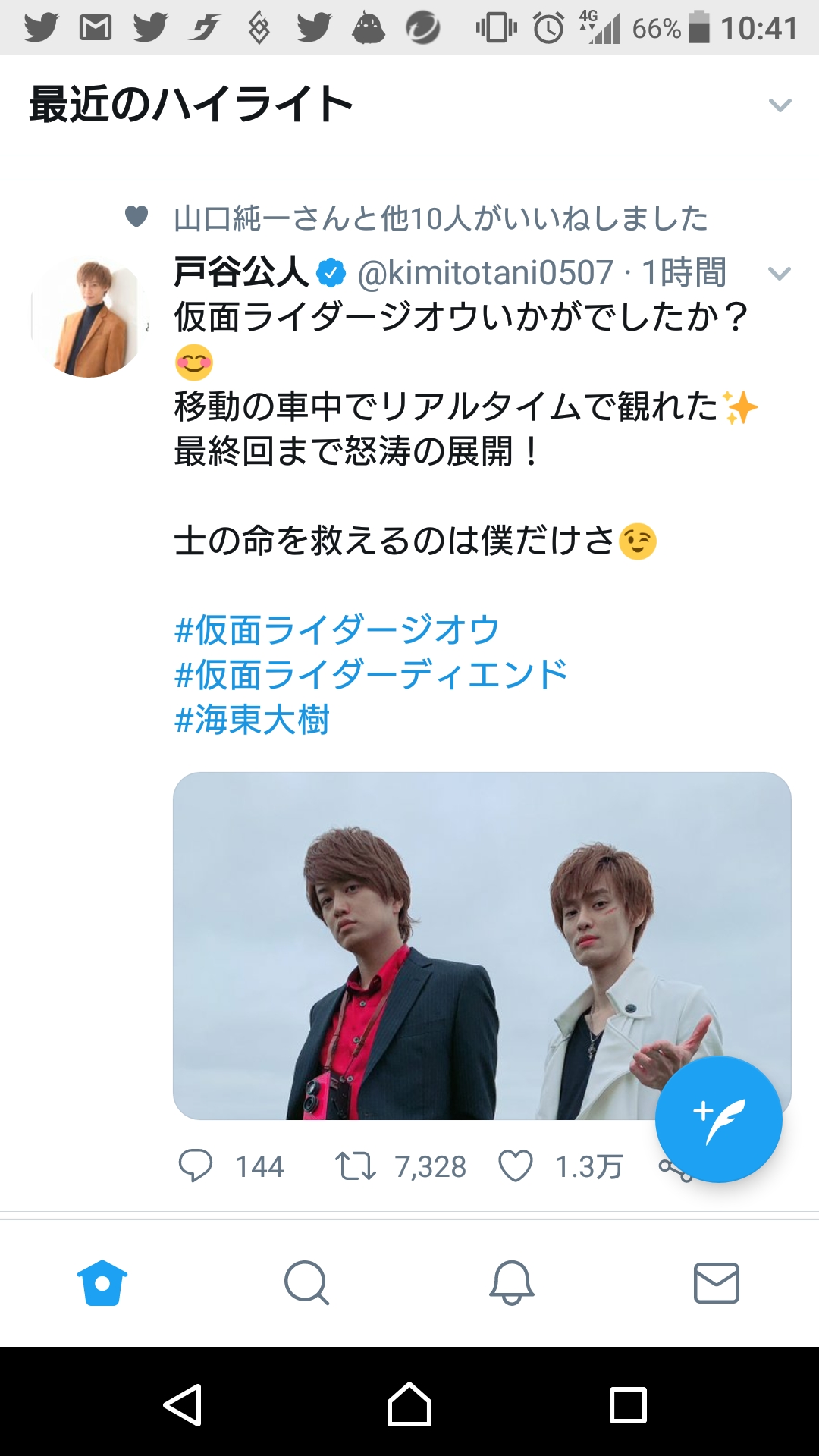Image resolution: width=819 pixels, height=1456 pixels.
Task: Reply to 戸谷公人's tweet
Action: [x=196, y=1166]
